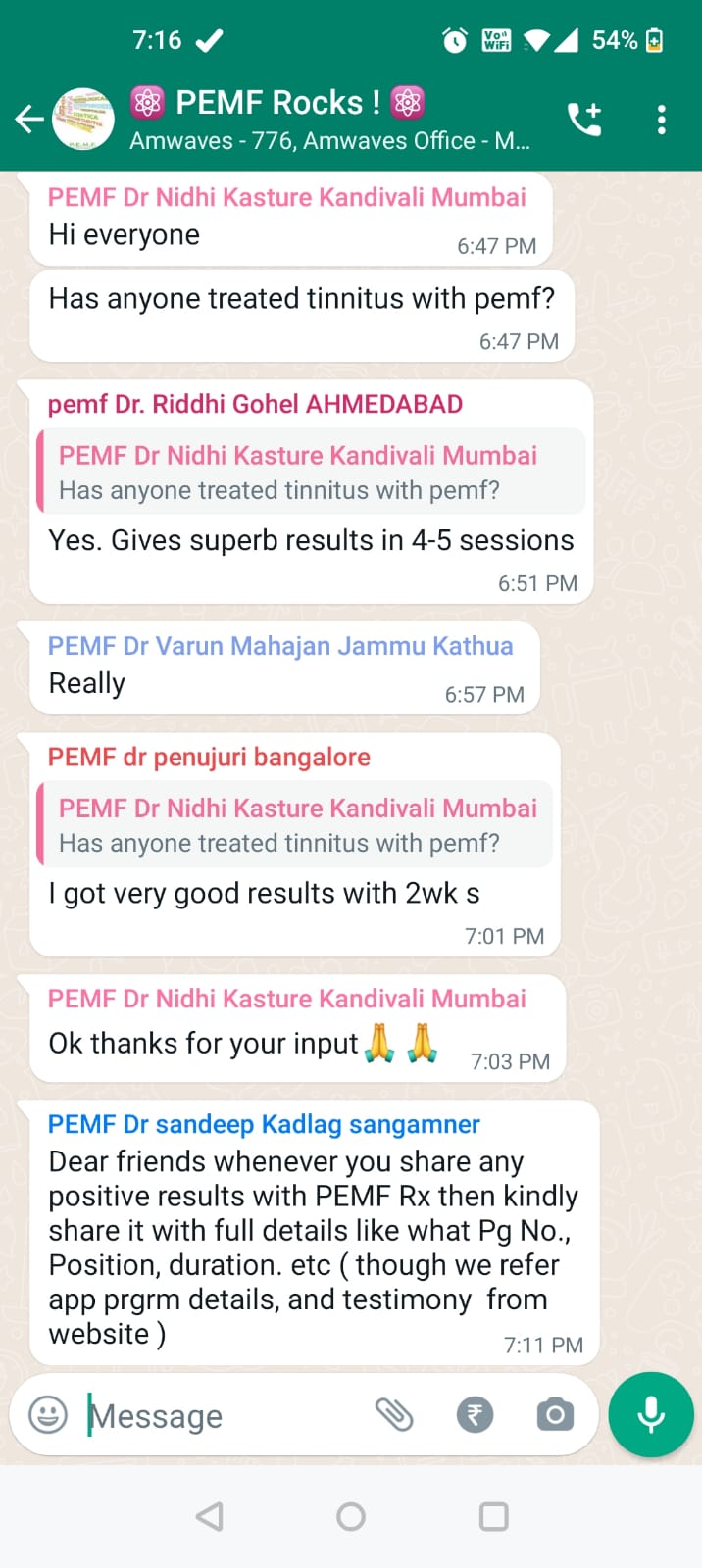The width and height of the screenshot is (702, 1568).
Task: Open the emoji picker
Action: point(48,1415)
